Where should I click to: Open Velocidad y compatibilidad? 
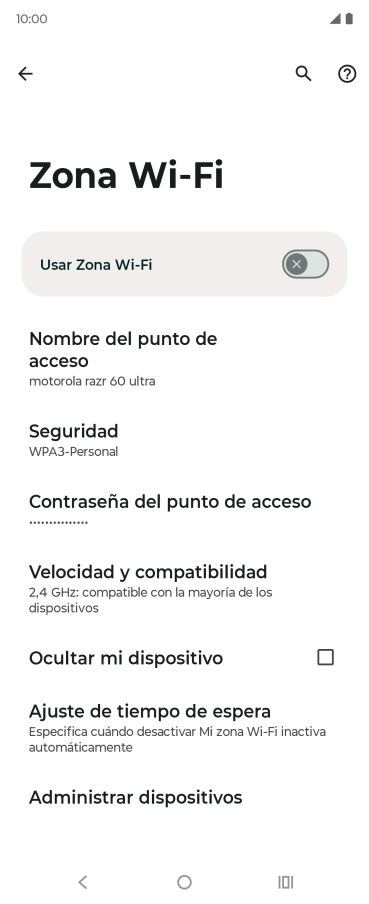click(x=184, y=589)
